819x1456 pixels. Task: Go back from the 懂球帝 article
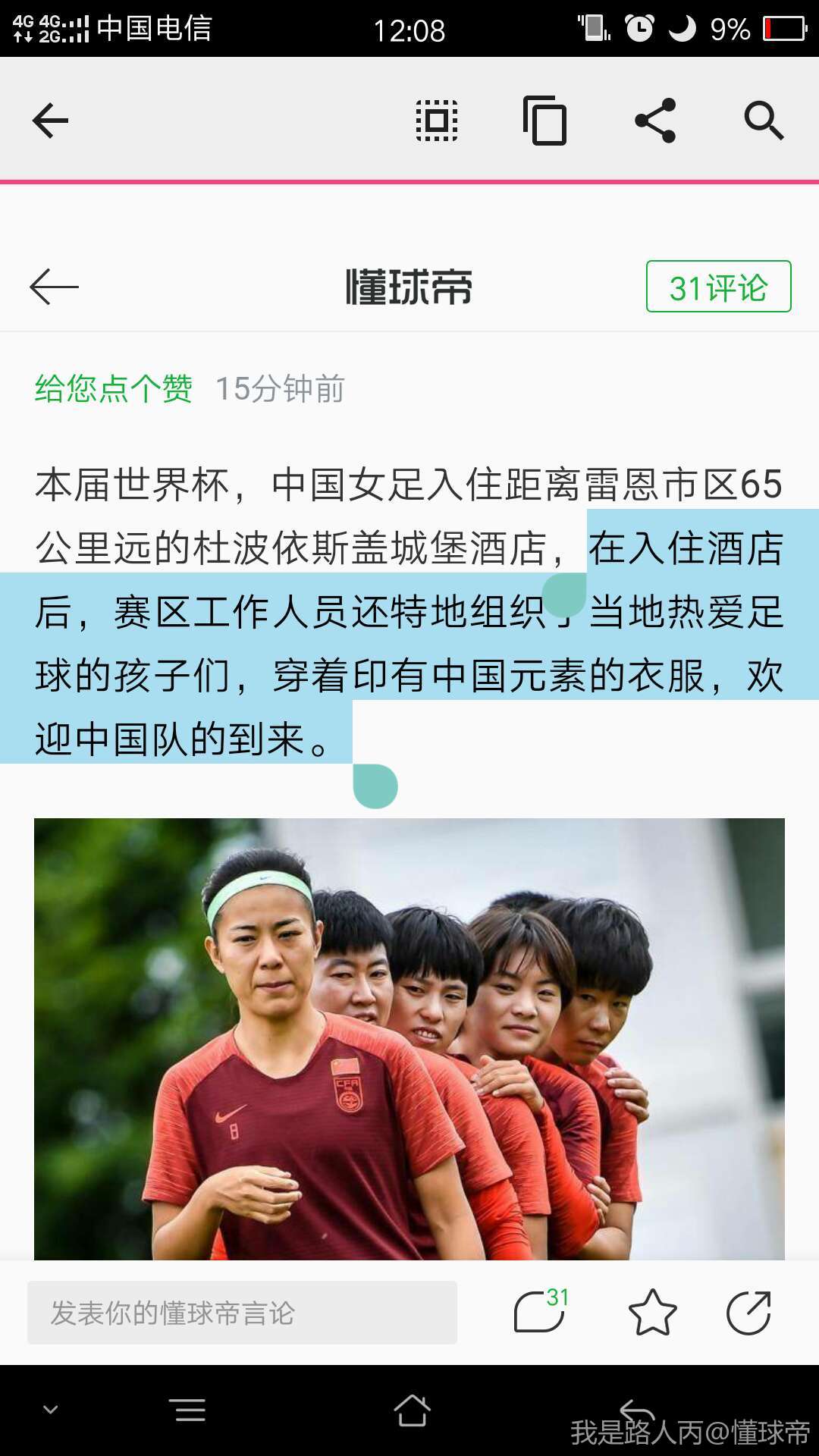coord(54,287)
